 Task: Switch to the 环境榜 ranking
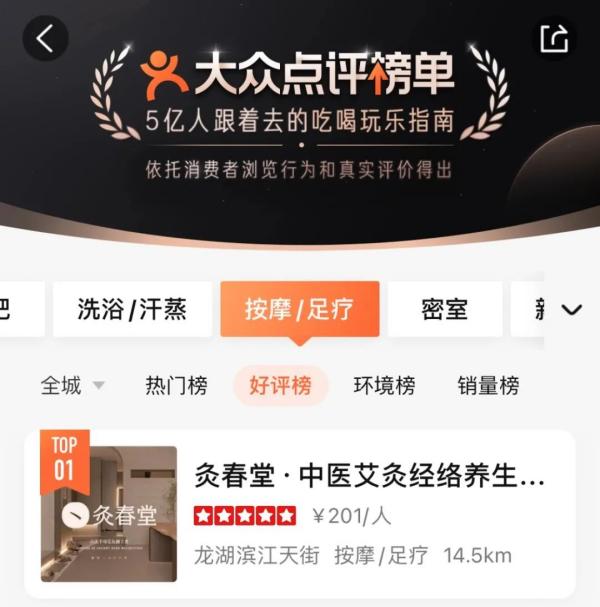(x=384, y=385)
